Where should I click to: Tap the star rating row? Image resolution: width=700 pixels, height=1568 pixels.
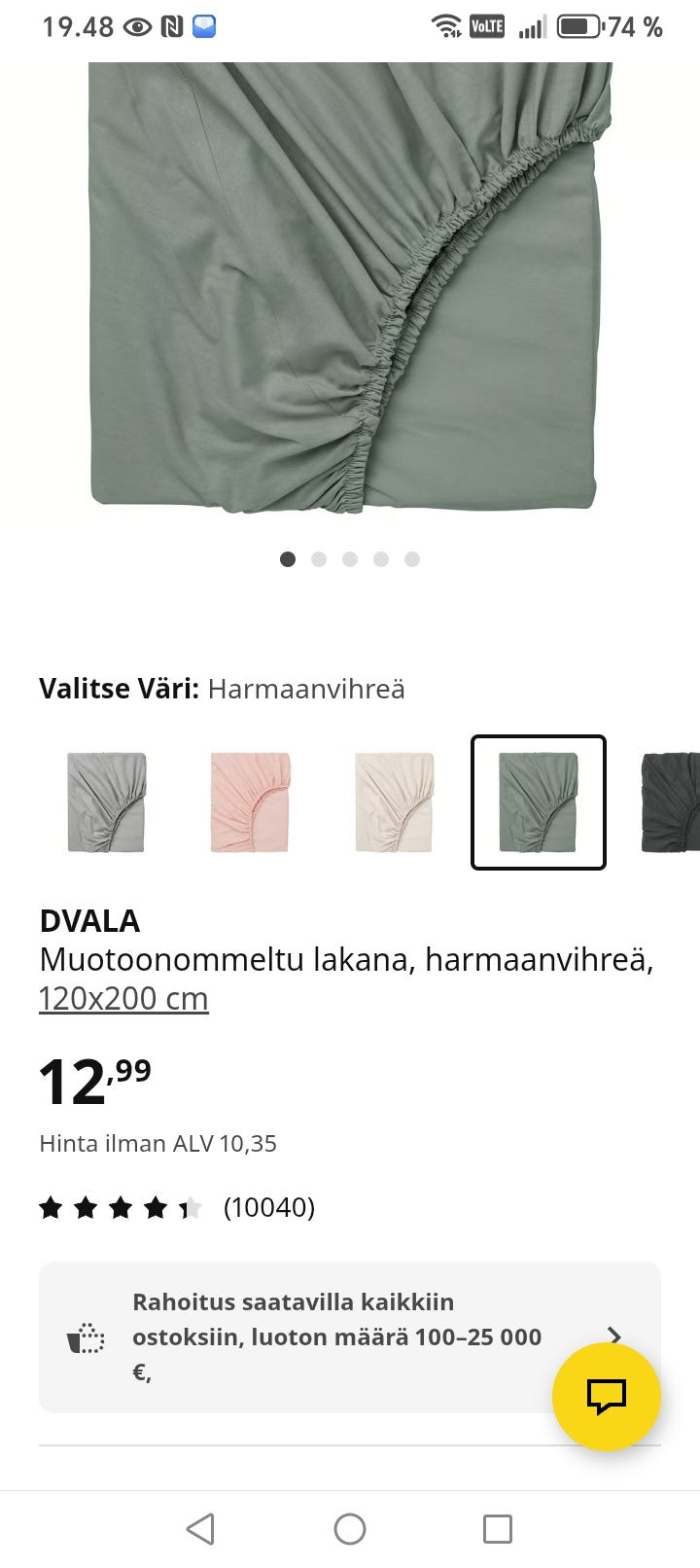pos(120,1207)
